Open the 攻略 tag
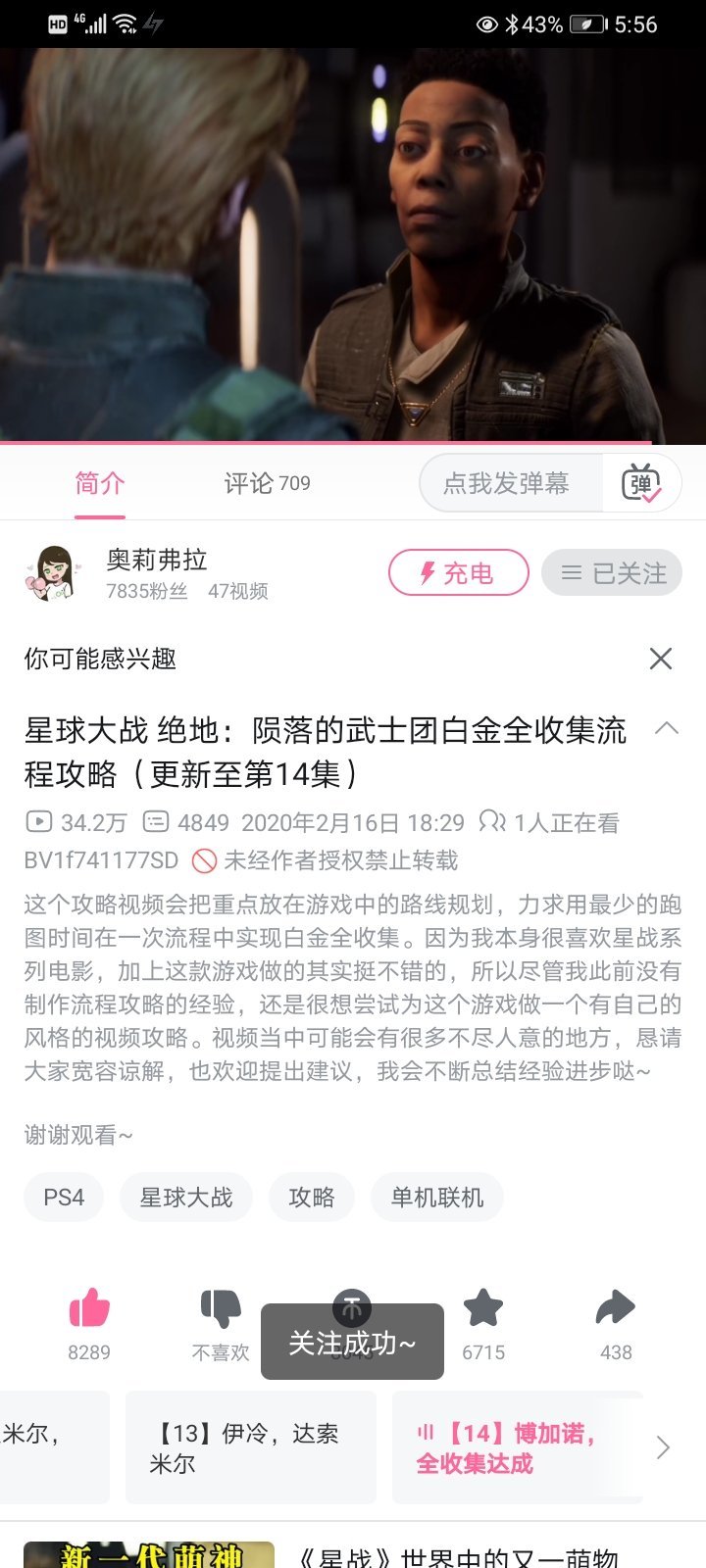 [312, 1198]
